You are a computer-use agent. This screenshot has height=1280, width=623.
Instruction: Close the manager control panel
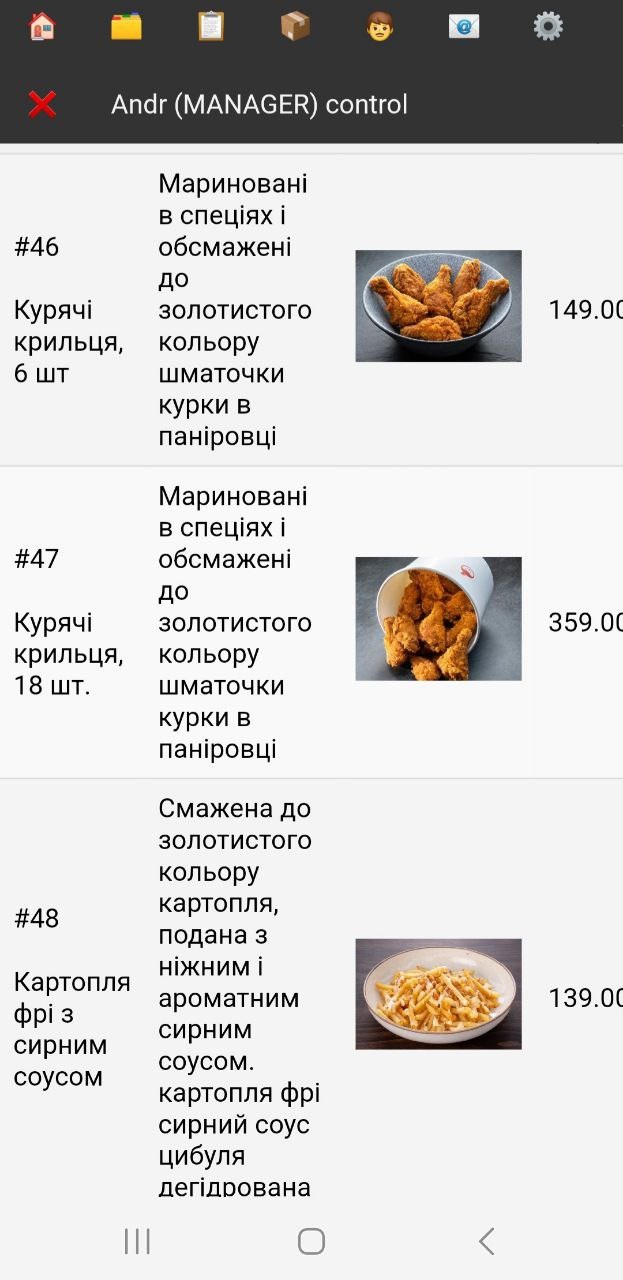tap(42, 104)
